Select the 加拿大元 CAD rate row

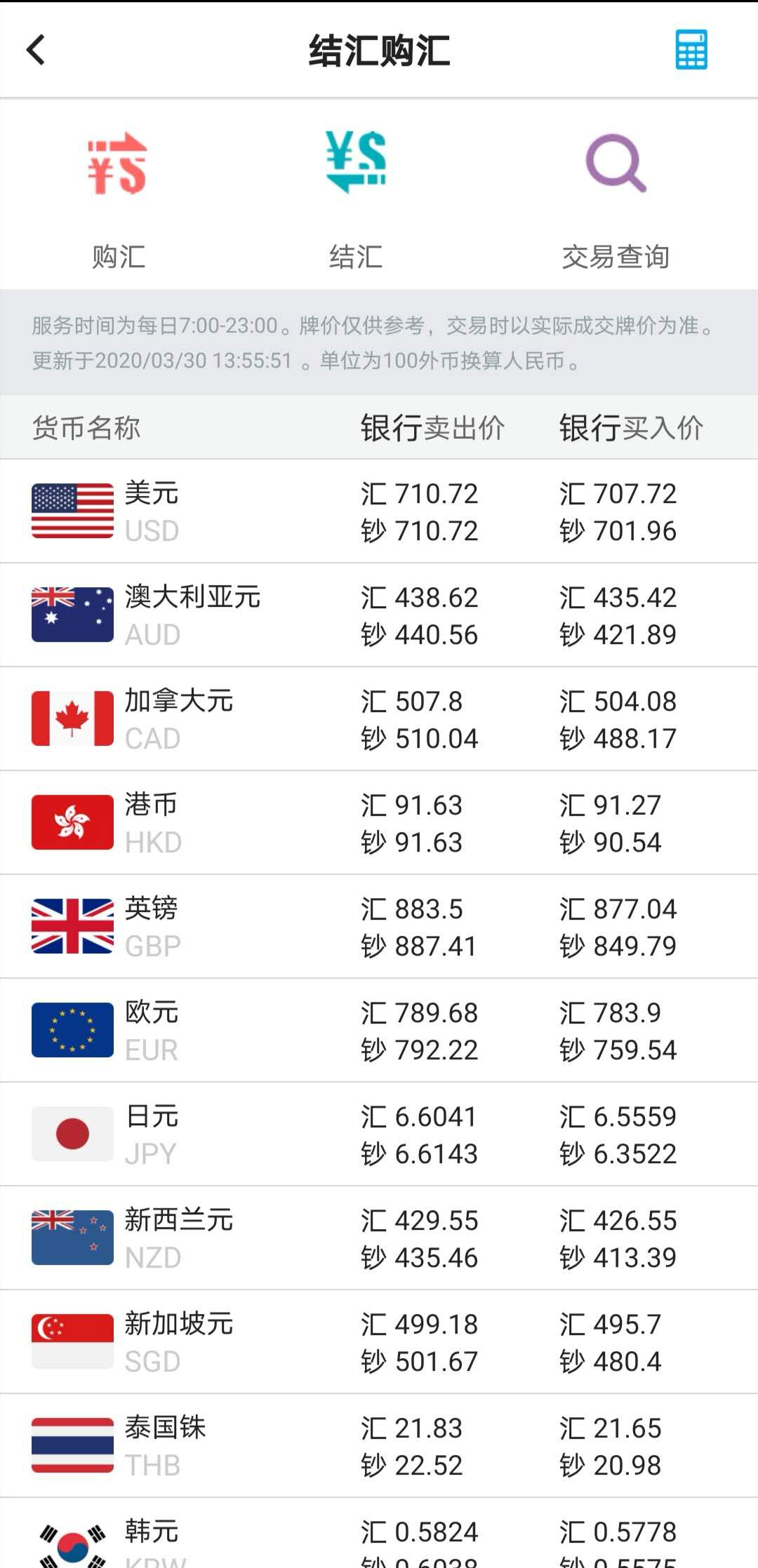click(379, 719)
